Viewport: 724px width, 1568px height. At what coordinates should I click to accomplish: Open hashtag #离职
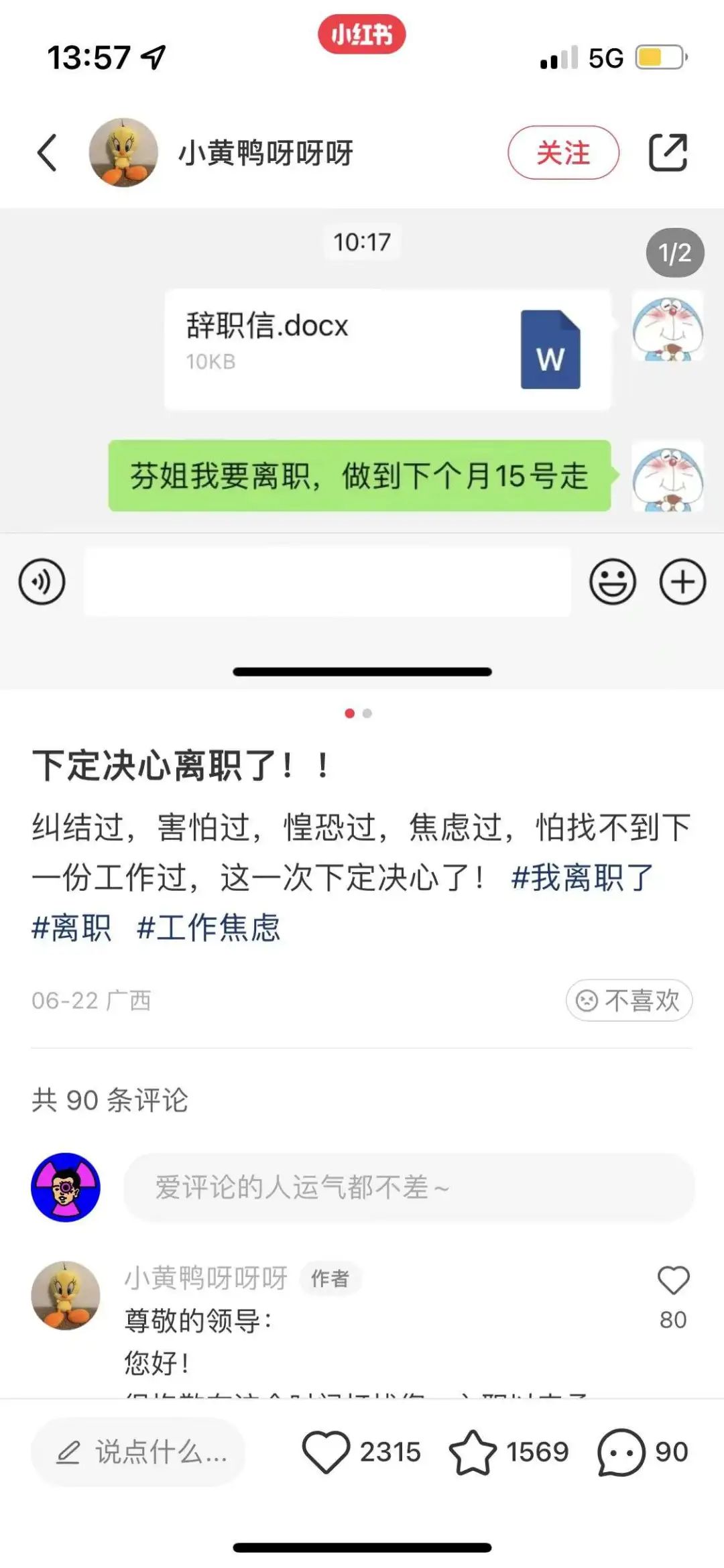coord(72,928)
